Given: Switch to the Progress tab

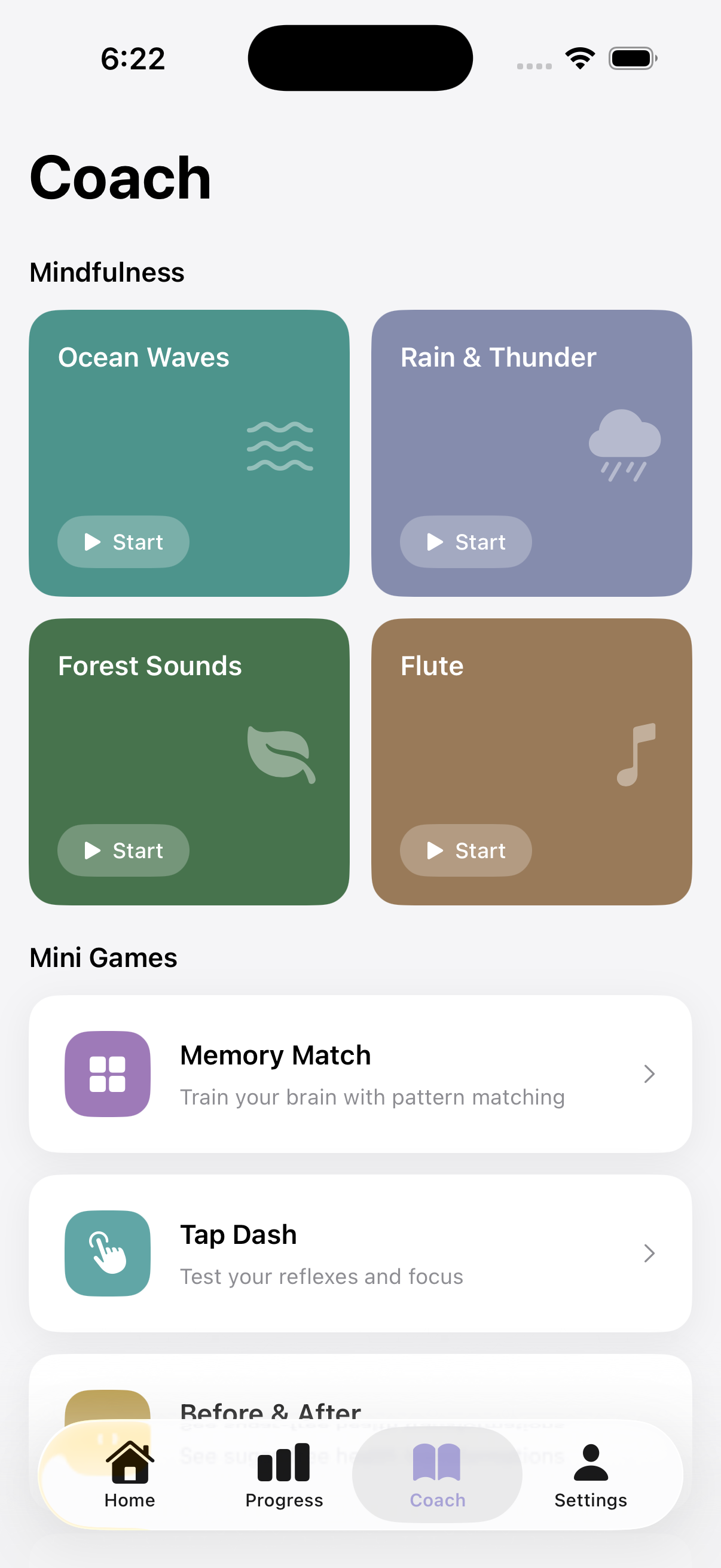Looking at the screenshot, I should pos(283,1474).
